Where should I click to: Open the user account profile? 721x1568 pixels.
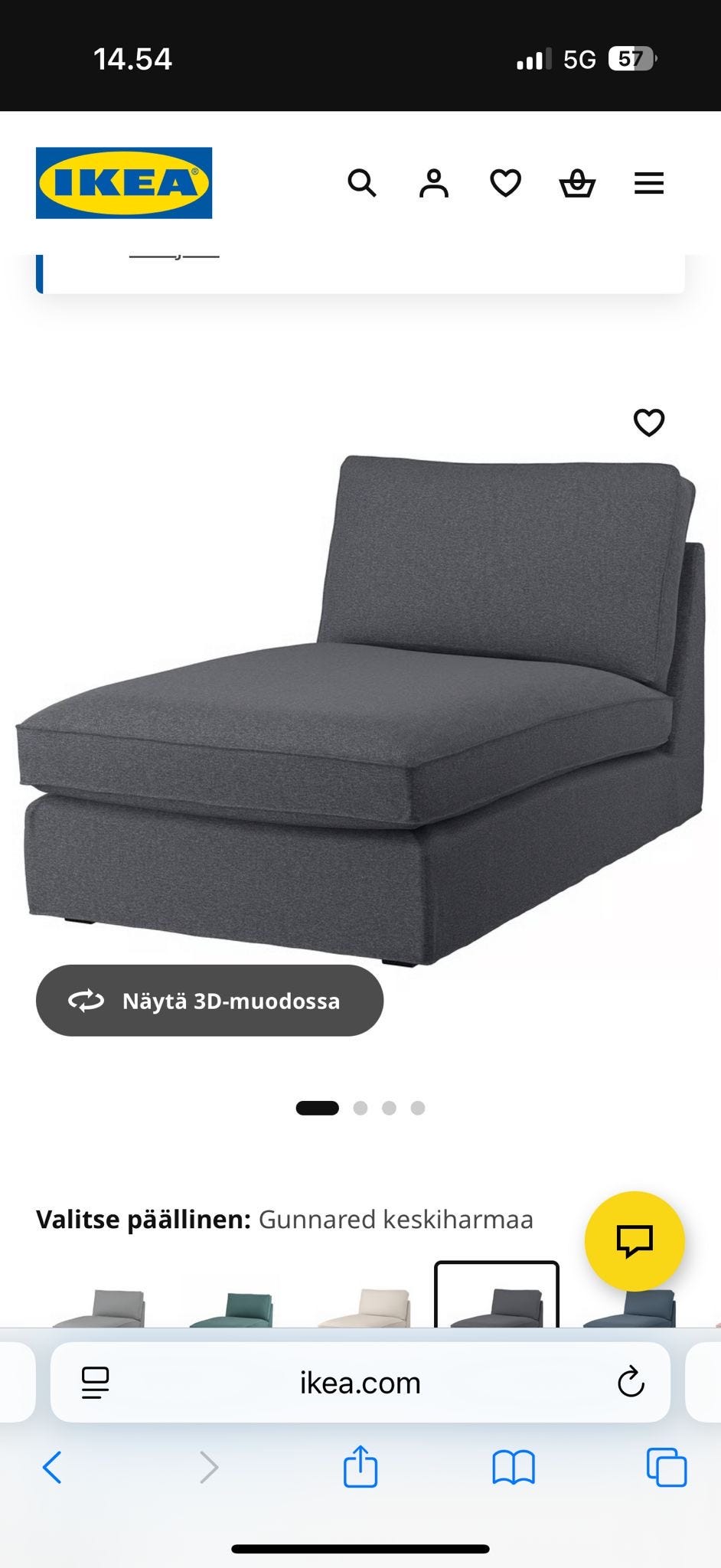coord(434,184)
